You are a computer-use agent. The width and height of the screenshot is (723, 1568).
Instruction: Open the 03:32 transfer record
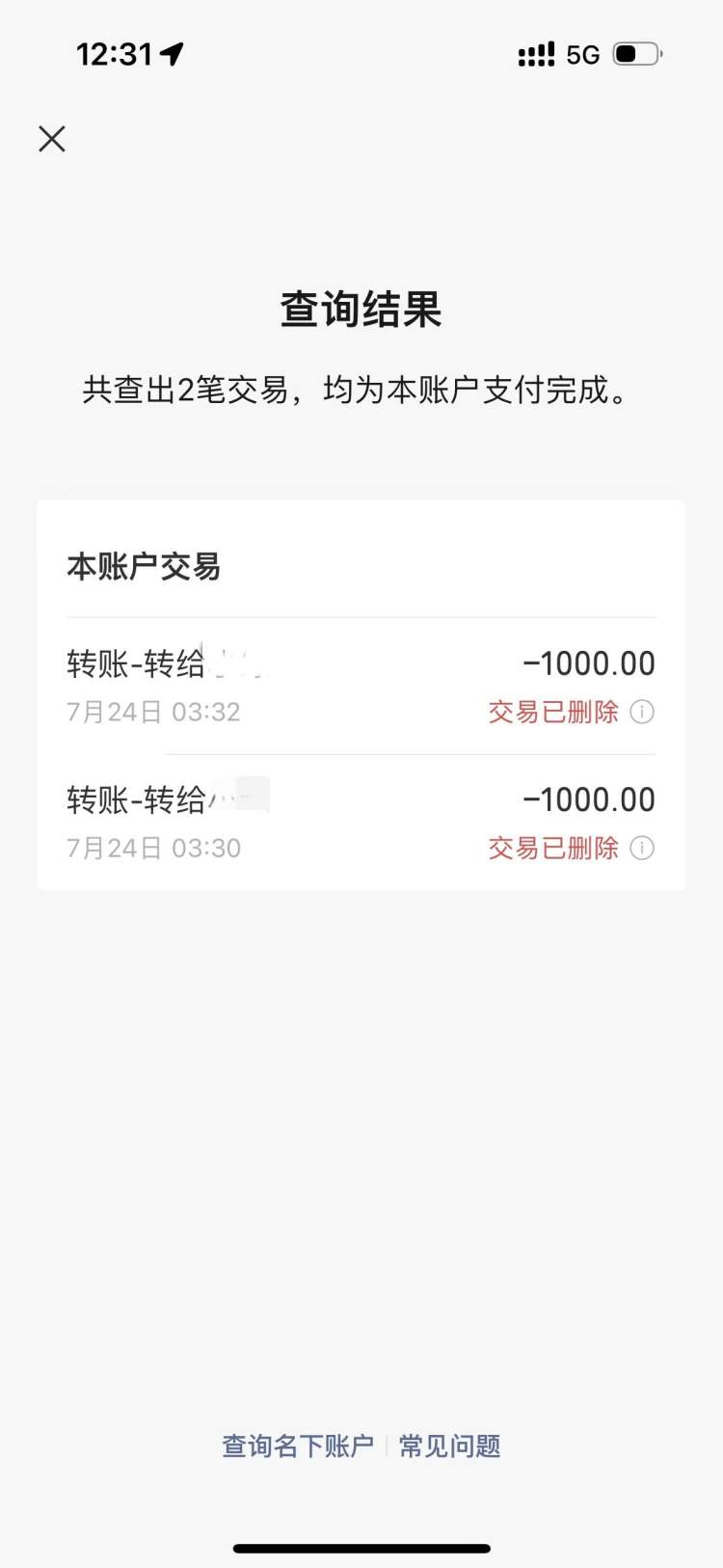point(361,686)
